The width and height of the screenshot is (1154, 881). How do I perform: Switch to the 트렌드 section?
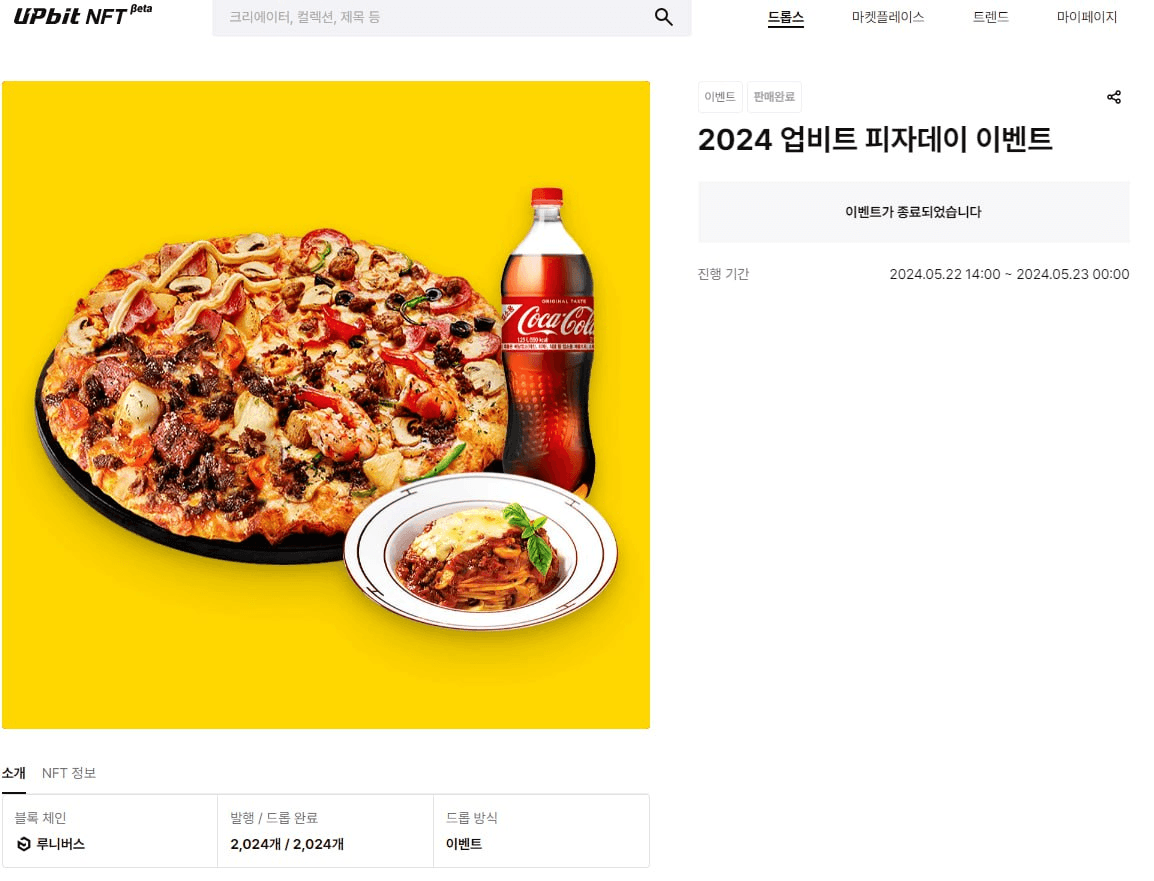click(990, 17)
